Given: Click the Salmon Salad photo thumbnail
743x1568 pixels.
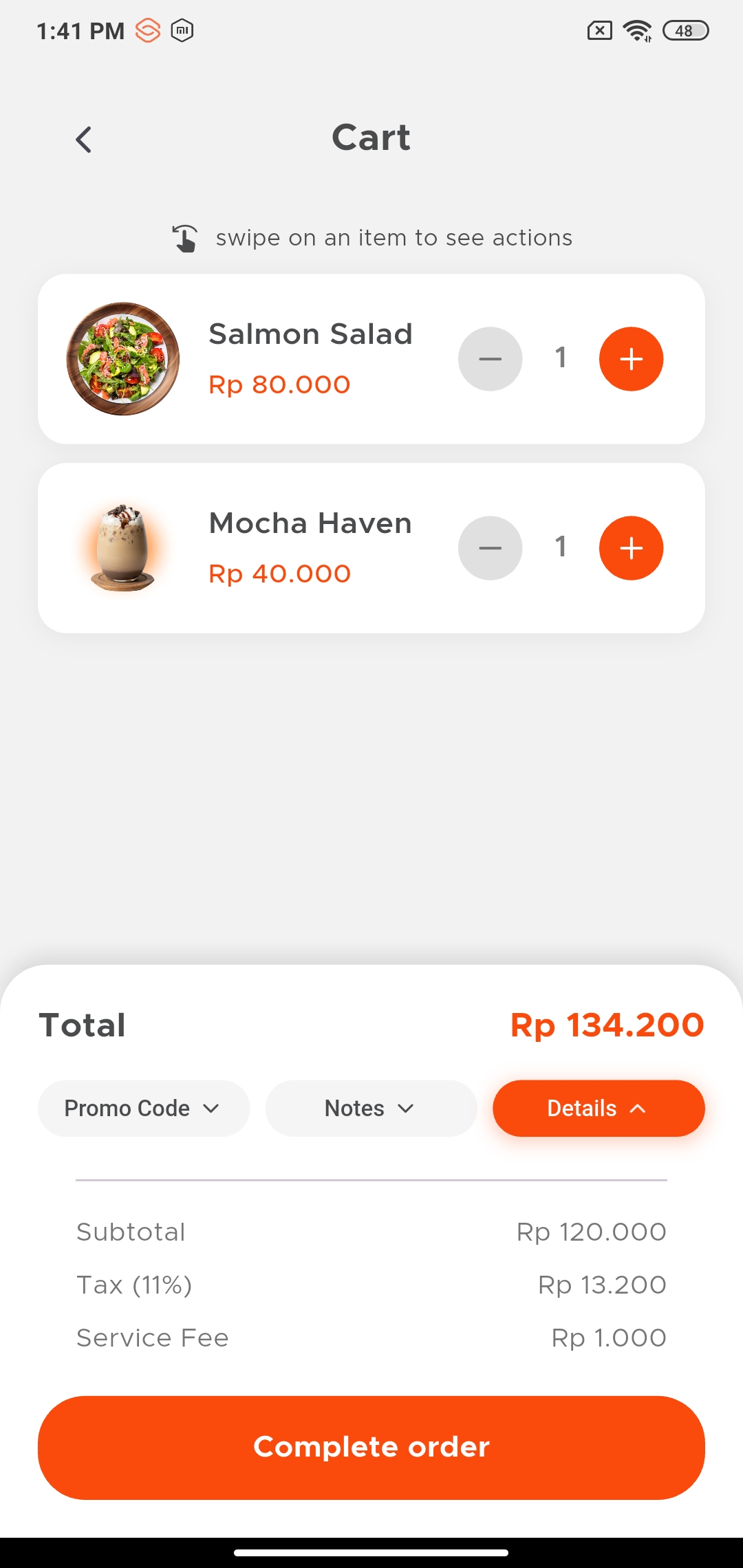Looking at the screenshot, I should pos(122,358).
